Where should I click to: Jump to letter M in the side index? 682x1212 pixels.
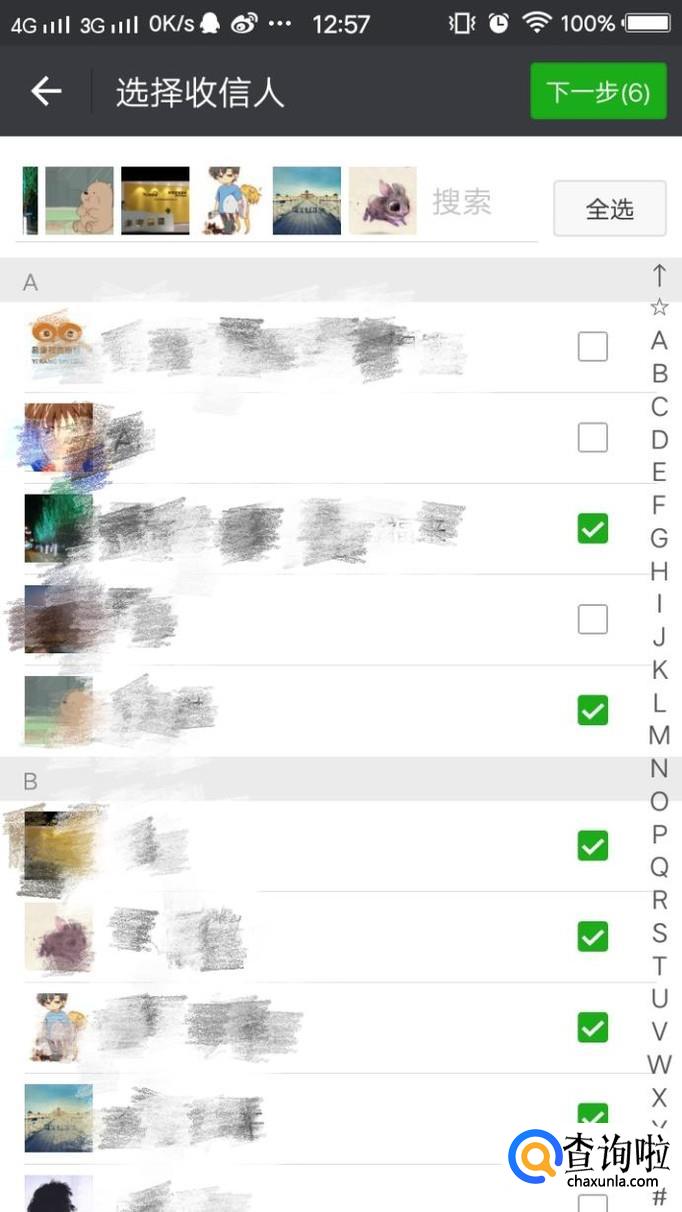[659, 736]
